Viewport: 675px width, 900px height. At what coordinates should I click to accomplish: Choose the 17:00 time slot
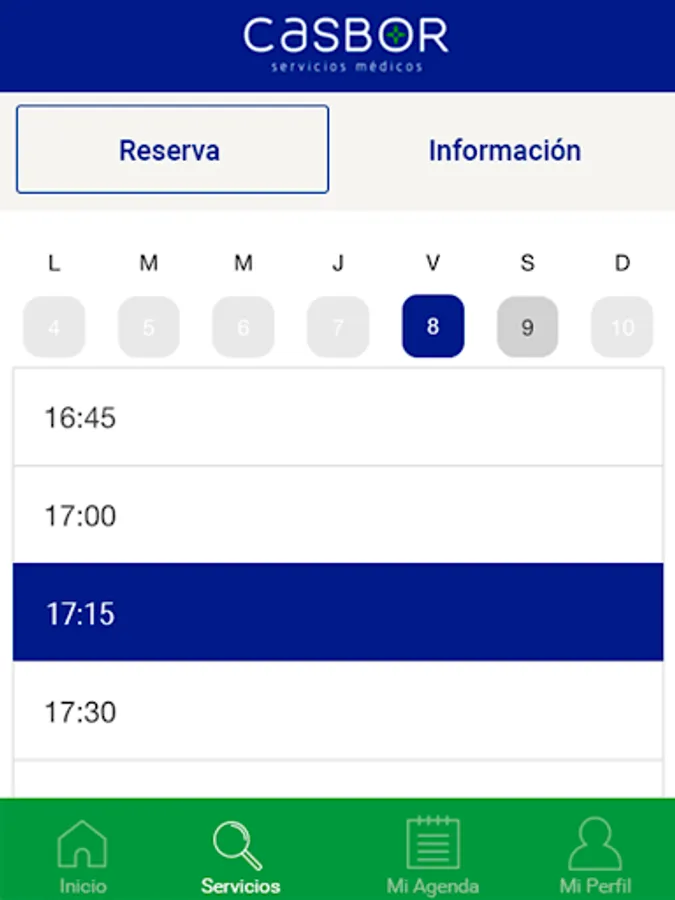[x=338, y=515]
